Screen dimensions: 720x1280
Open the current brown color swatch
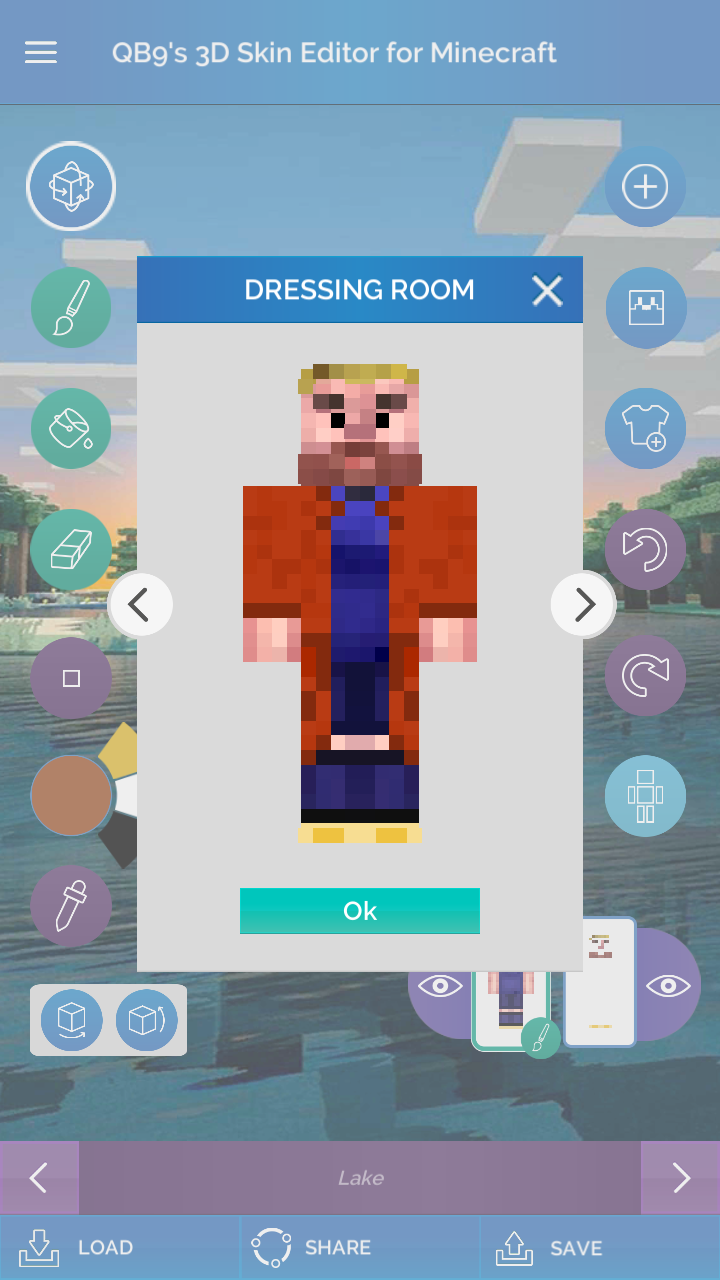pyautogui.click(x=71, y=795)
